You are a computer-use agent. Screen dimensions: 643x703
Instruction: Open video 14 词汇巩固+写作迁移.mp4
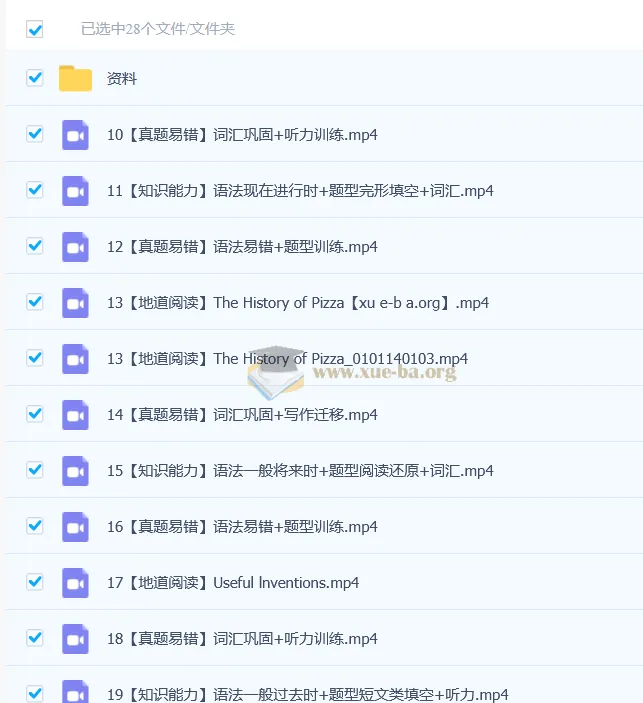[x=242, y=414]
